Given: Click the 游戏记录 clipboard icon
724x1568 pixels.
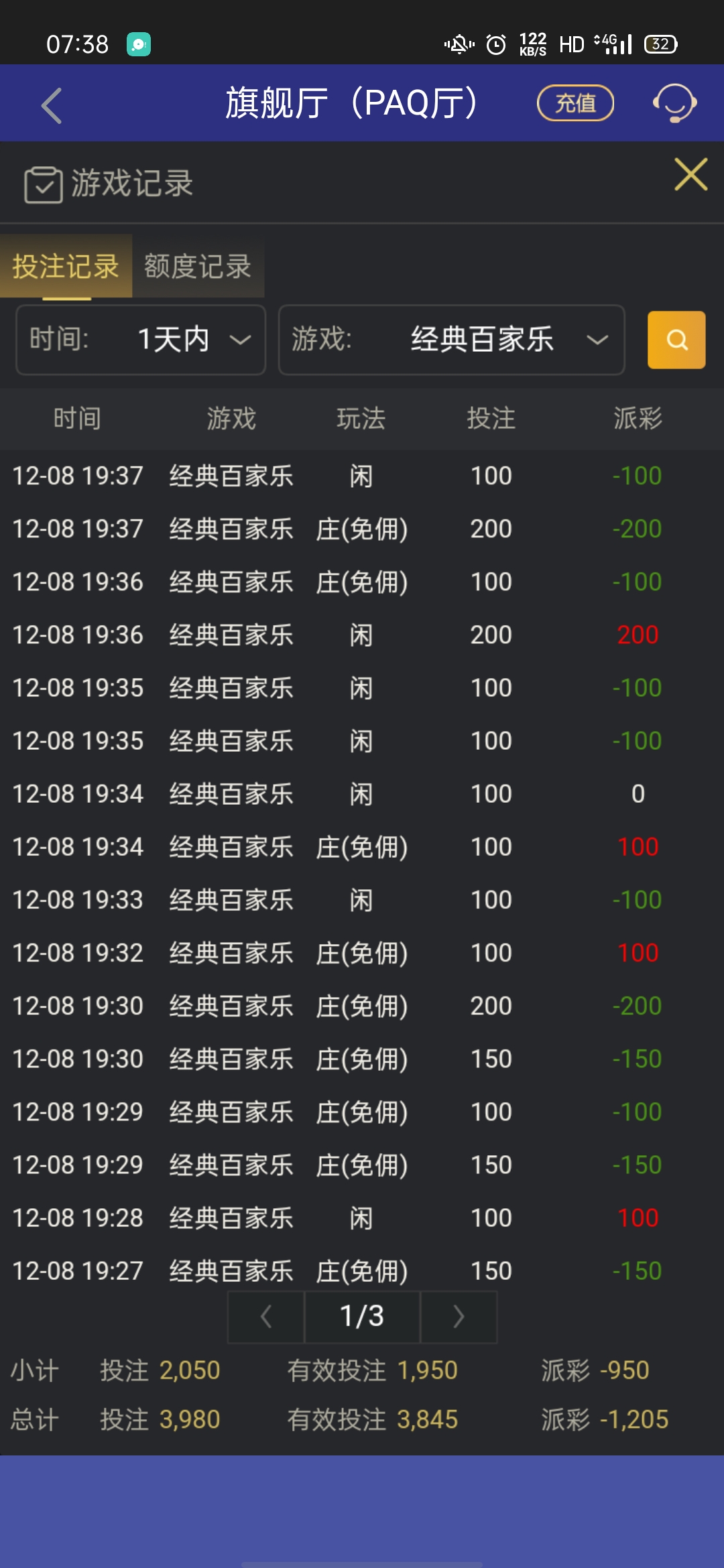Looking at the screenshot, I should click(x=43, y=184).
